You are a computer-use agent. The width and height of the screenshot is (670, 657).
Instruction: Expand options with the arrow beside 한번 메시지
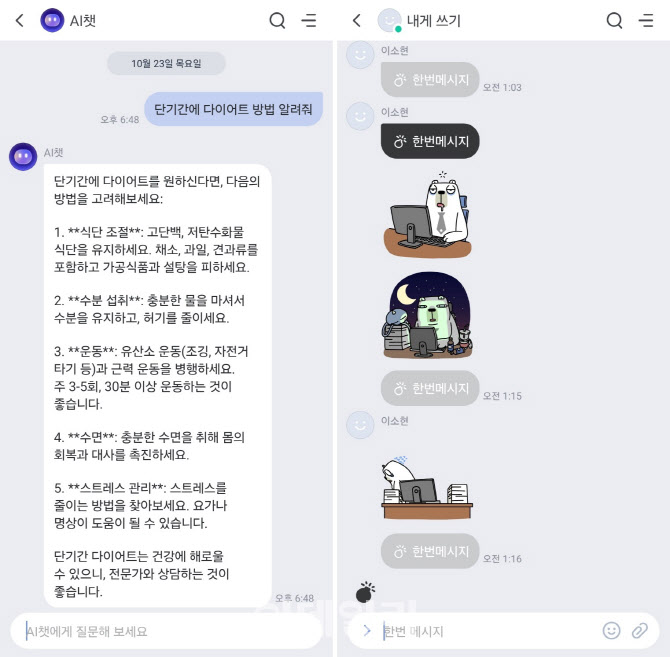366,631
